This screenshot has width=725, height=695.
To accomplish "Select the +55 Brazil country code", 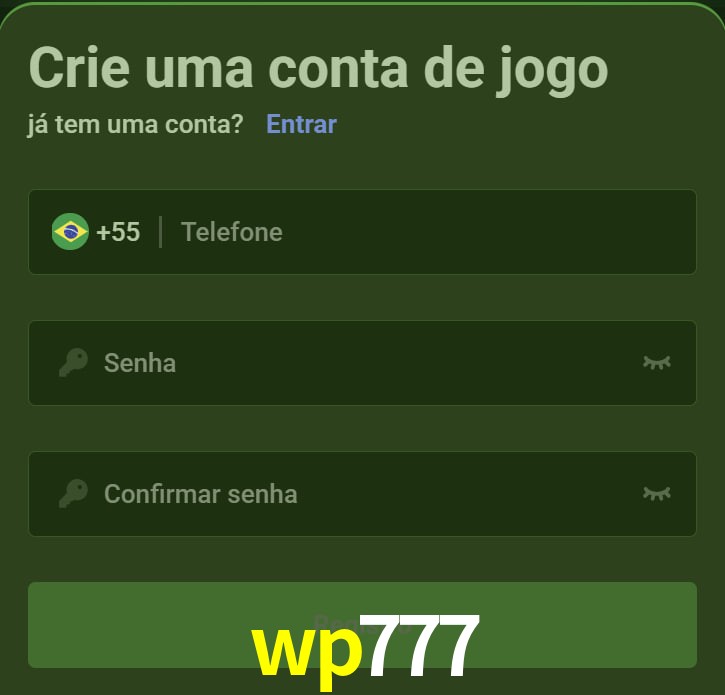I will (97, 232).
